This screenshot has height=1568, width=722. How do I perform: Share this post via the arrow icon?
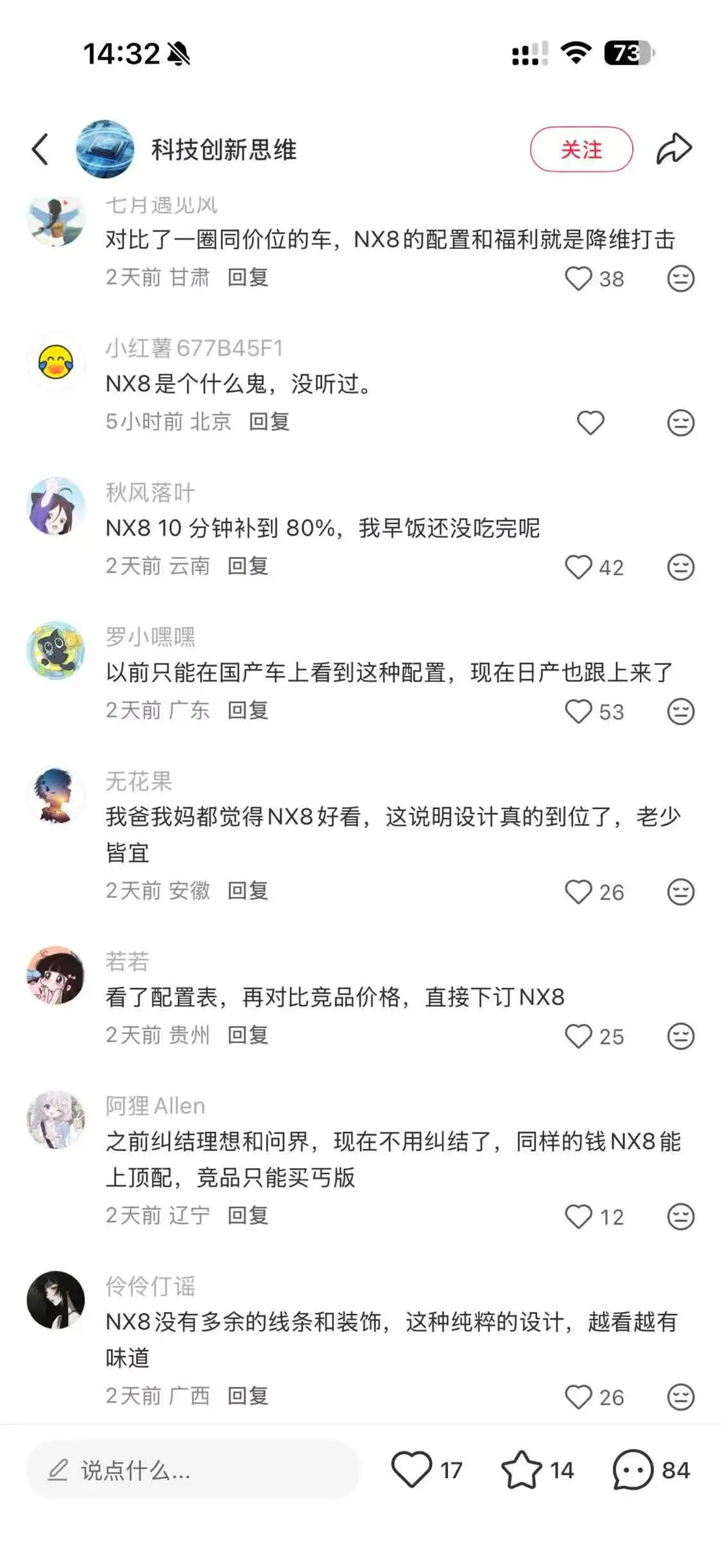click(x=674, y=149)
